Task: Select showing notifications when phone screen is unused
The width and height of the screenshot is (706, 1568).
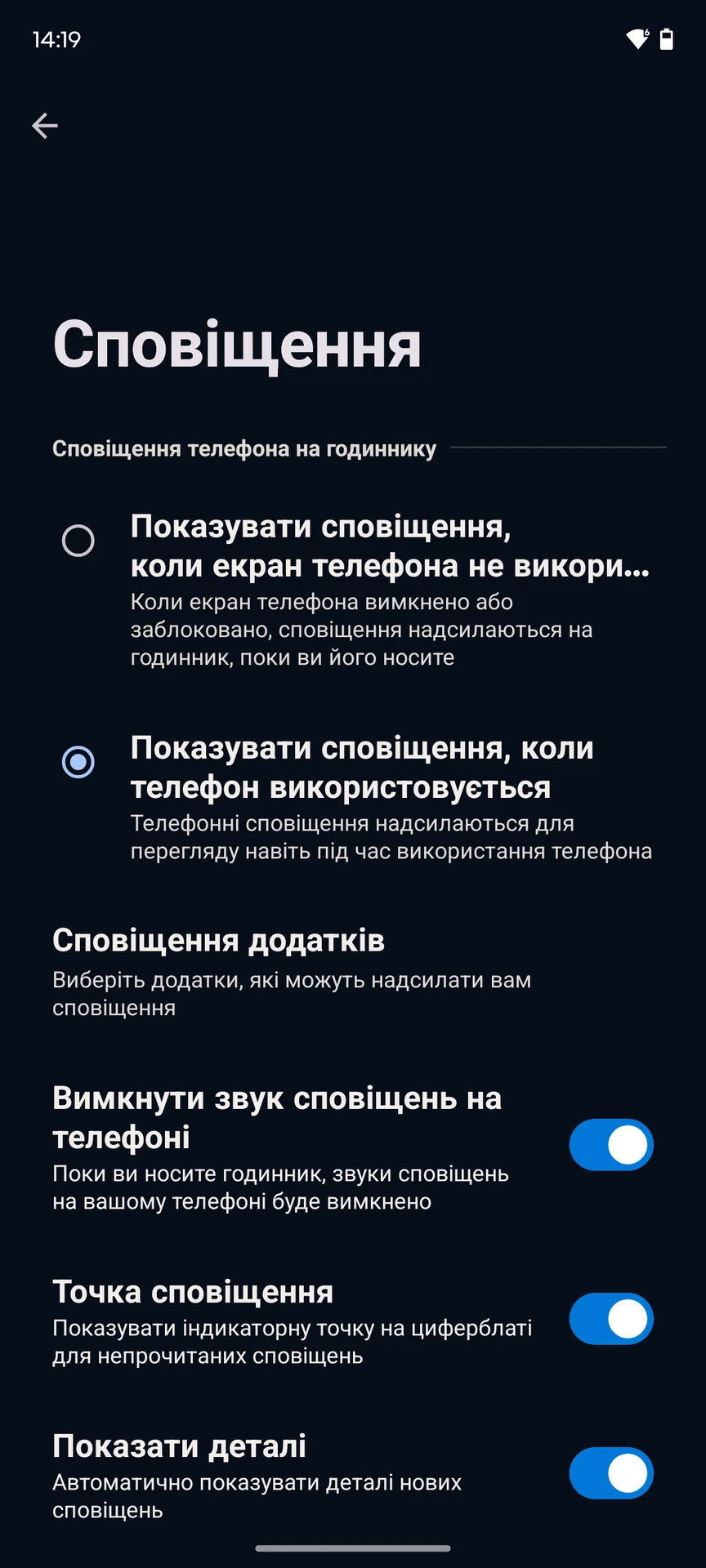Action: point(78,541)
